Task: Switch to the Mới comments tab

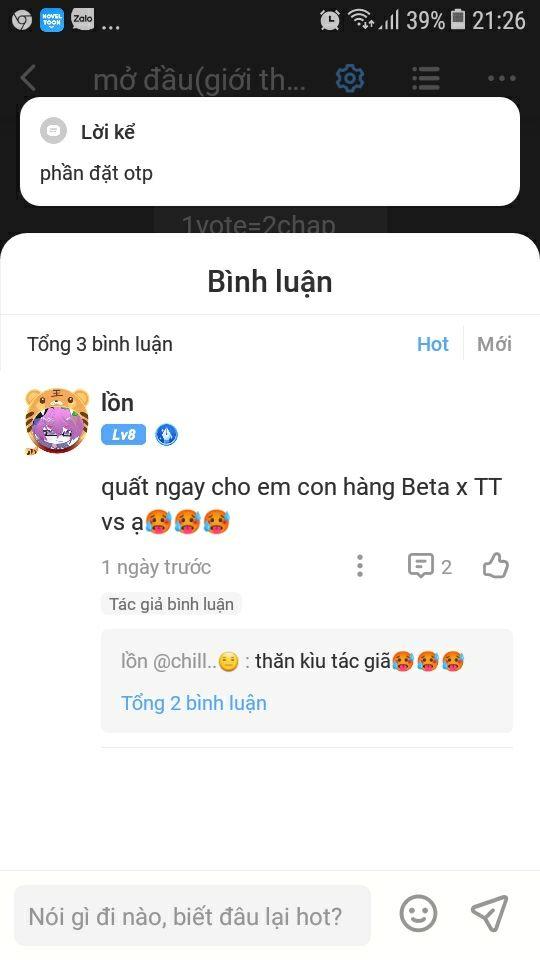Action: click(x=495, y=344)
